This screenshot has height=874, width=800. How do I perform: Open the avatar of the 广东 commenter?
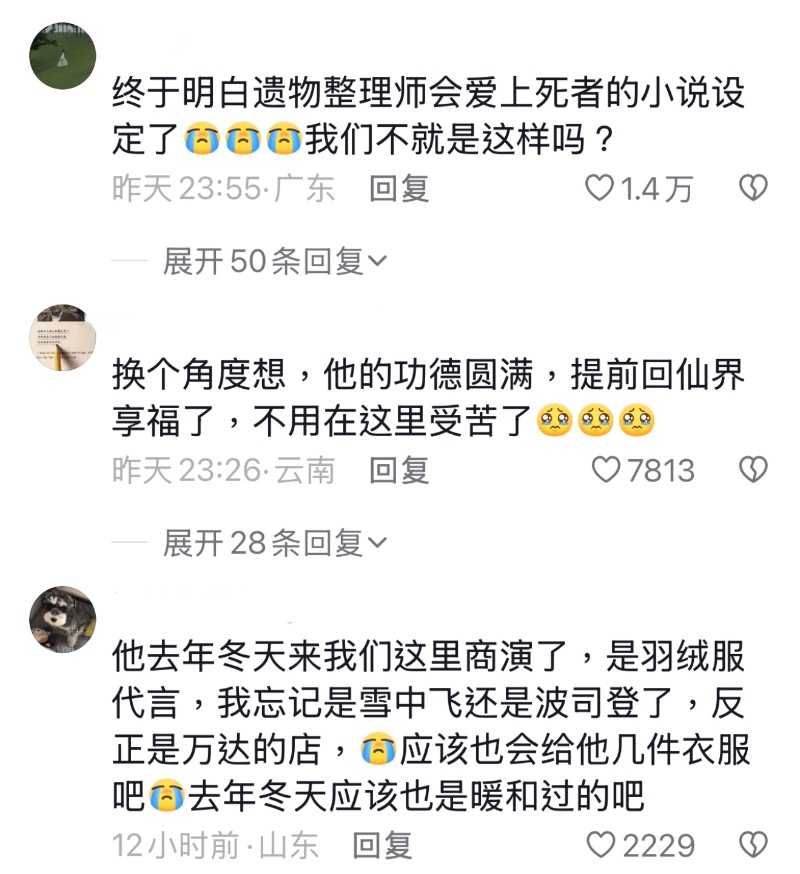click(63, 56)
